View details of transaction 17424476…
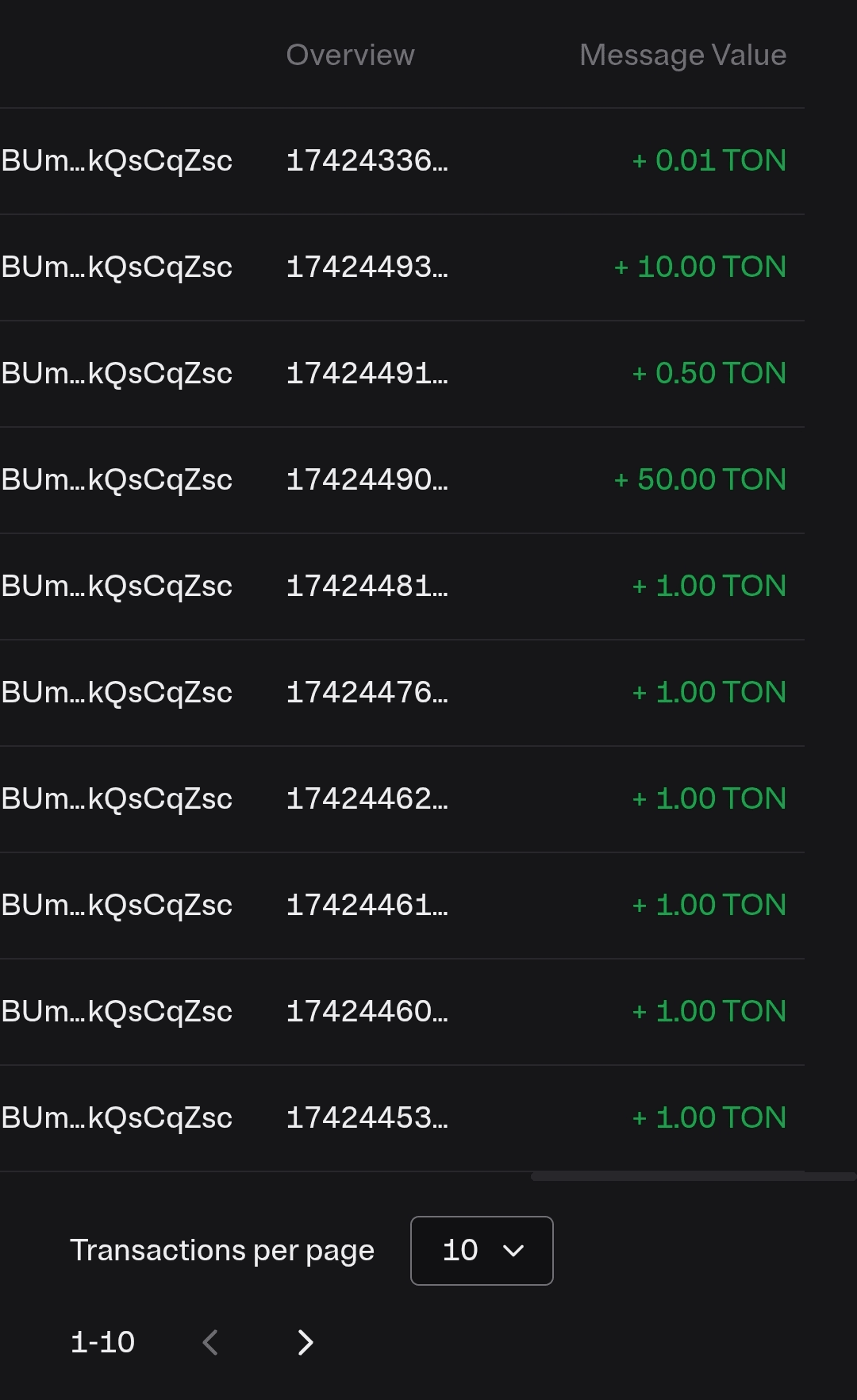 [x=367, y=693]
